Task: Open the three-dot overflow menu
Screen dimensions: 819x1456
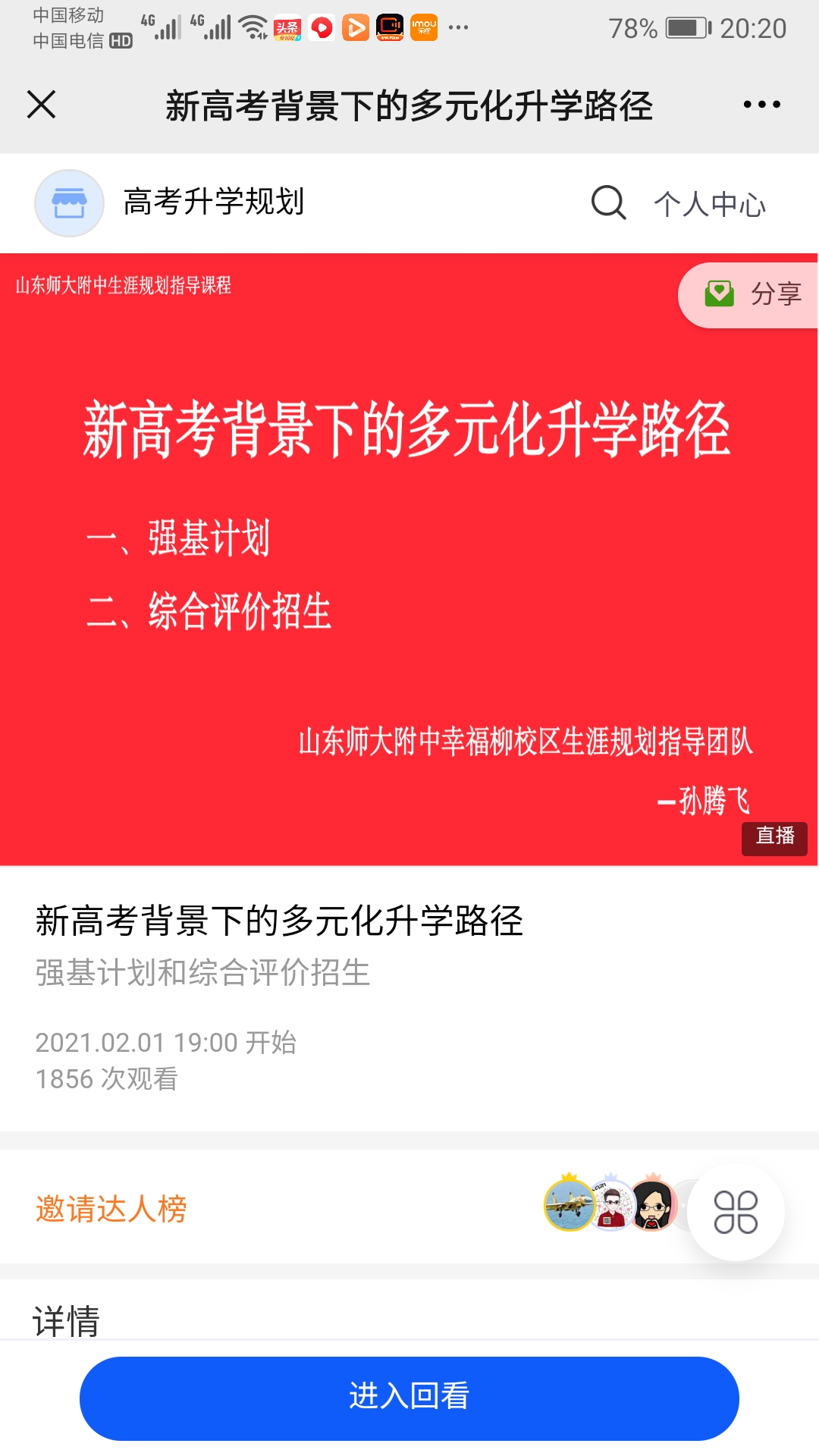Action: 761,105
